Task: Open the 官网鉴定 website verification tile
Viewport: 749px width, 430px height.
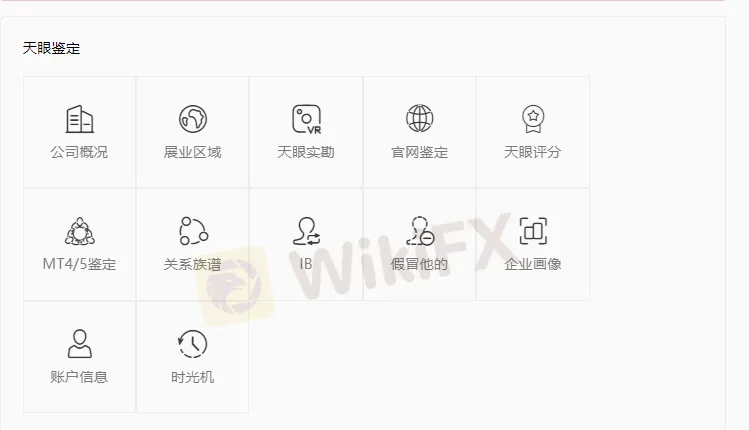Action: (419, 132)
